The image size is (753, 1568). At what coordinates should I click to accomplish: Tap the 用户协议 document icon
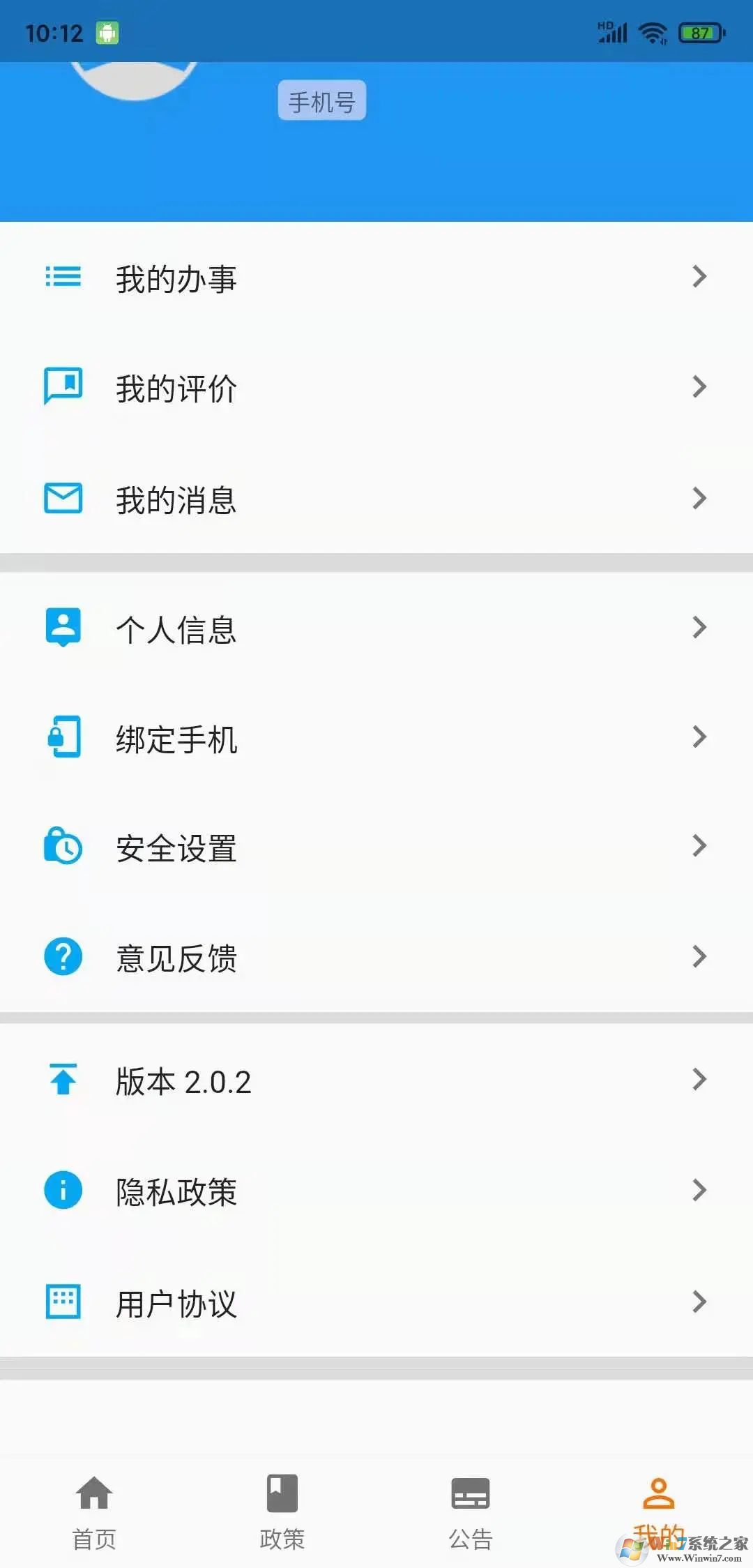click(x=63, y=1301)
